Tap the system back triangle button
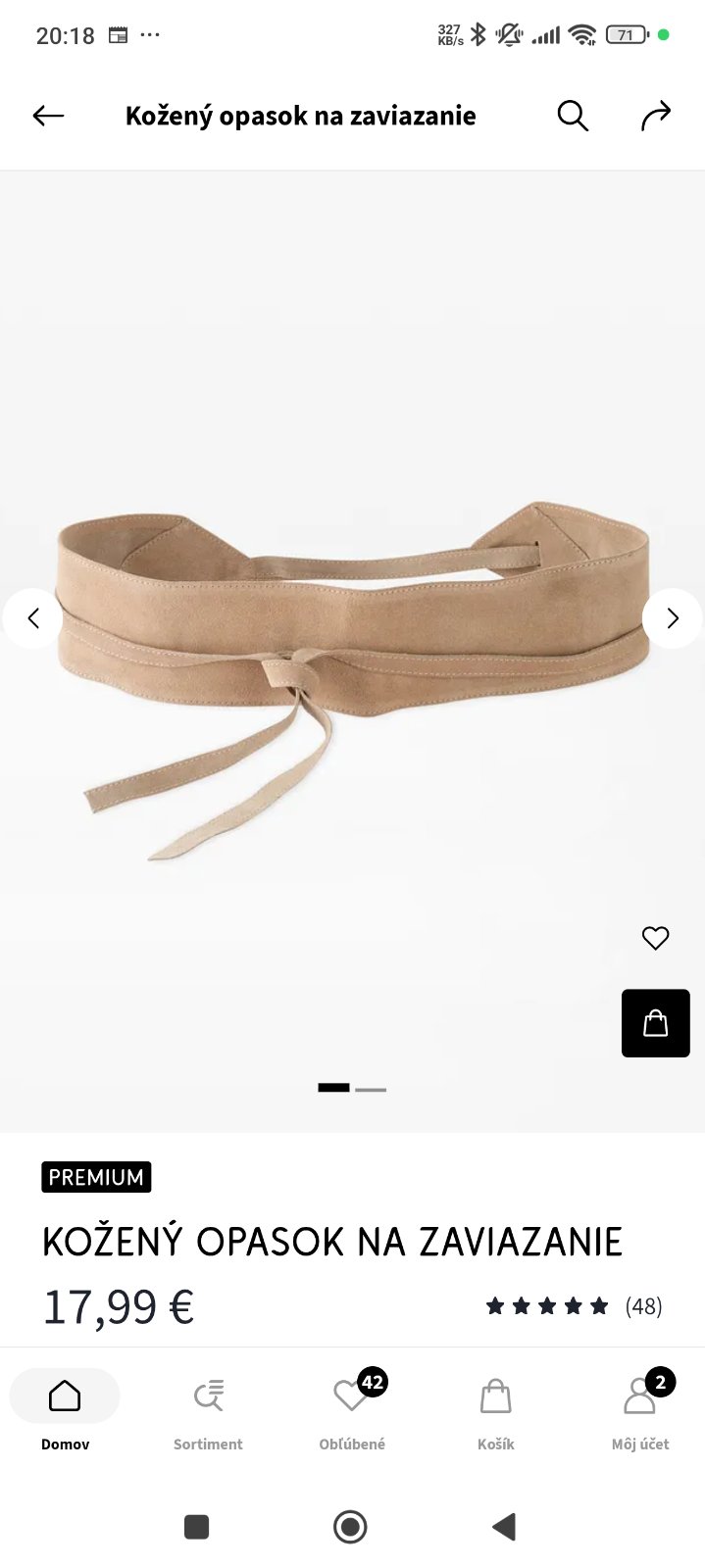The height and width of the screenshot is (1568, 705). (504, 1526)
